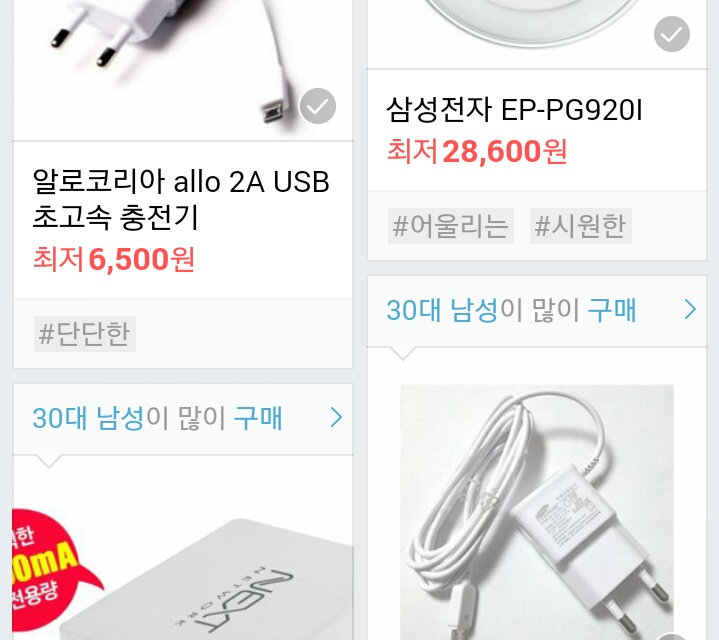Select the check mark on allo 2A USB charger
Image resolution: width=719 pixels, height=640 pixels.
pos(318,106)
